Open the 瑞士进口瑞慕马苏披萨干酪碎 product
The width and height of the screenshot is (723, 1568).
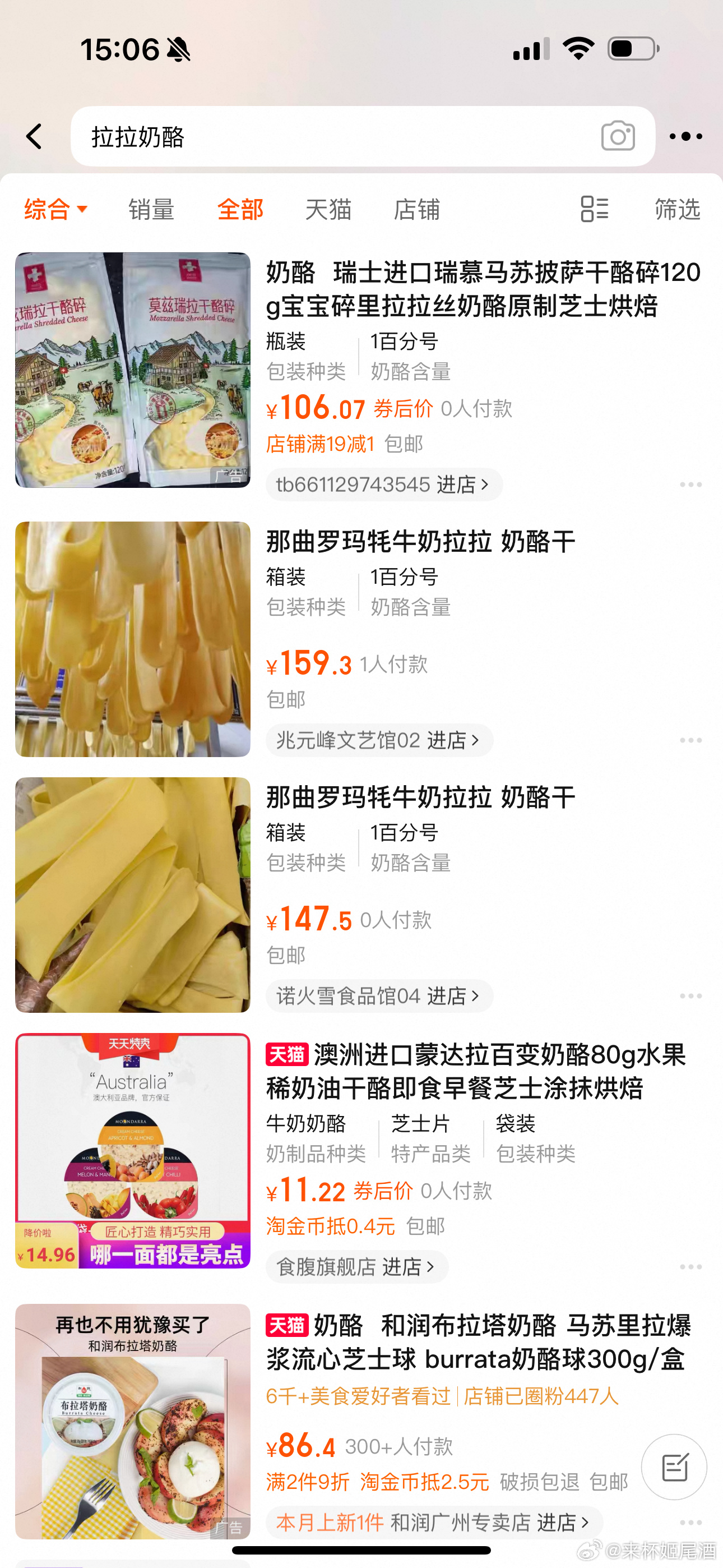(x=483, y=289)
